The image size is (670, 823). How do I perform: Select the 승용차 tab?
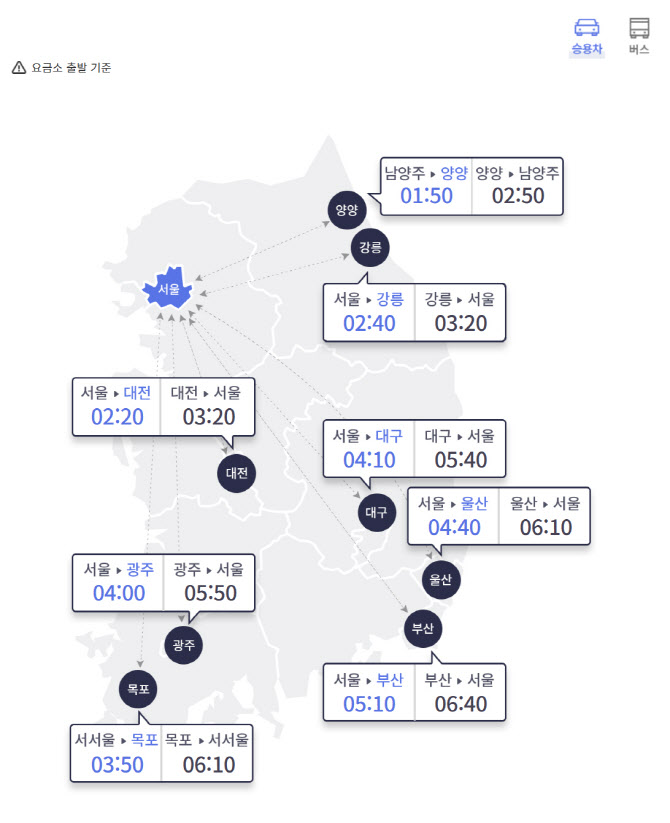point(587,36)
